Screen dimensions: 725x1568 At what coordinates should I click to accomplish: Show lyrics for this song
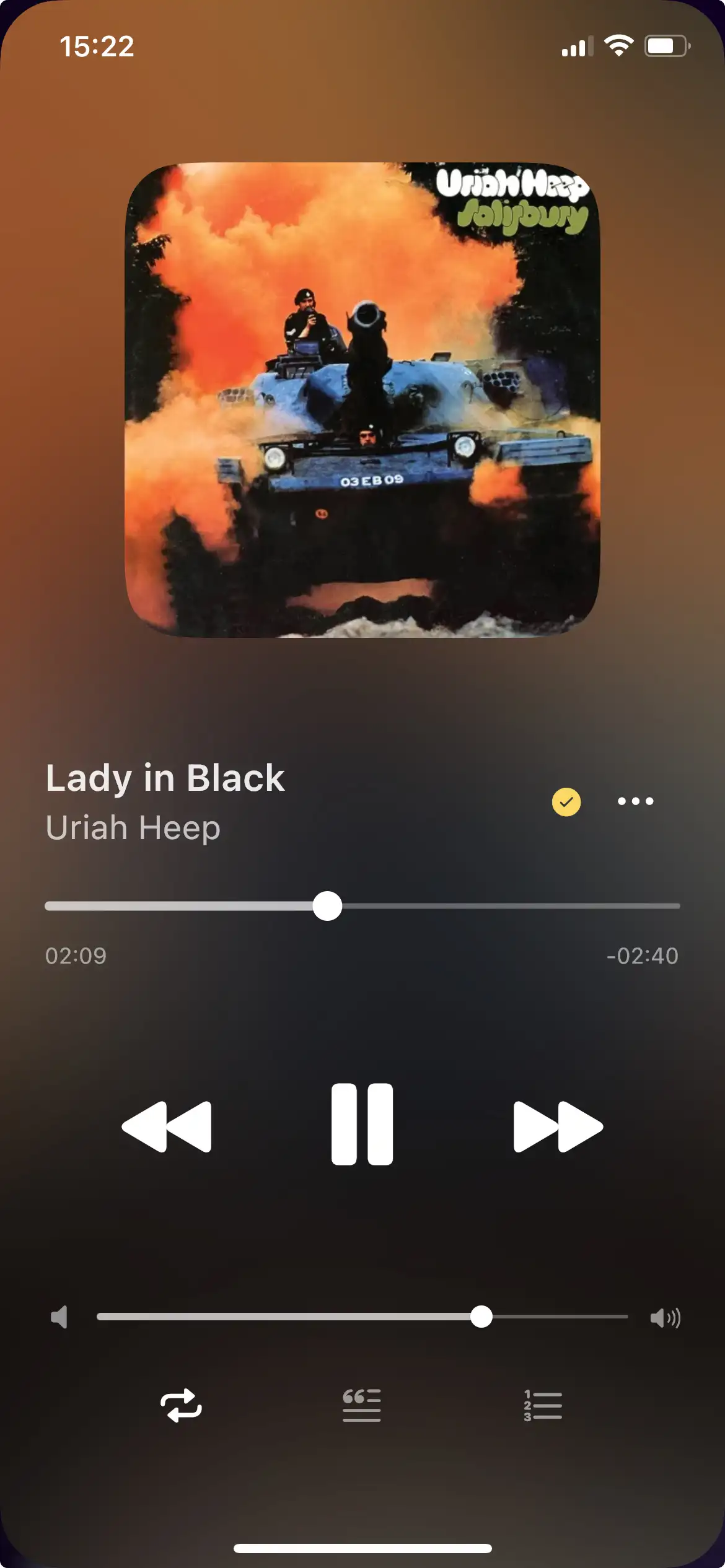click(x=362, y=1406)
